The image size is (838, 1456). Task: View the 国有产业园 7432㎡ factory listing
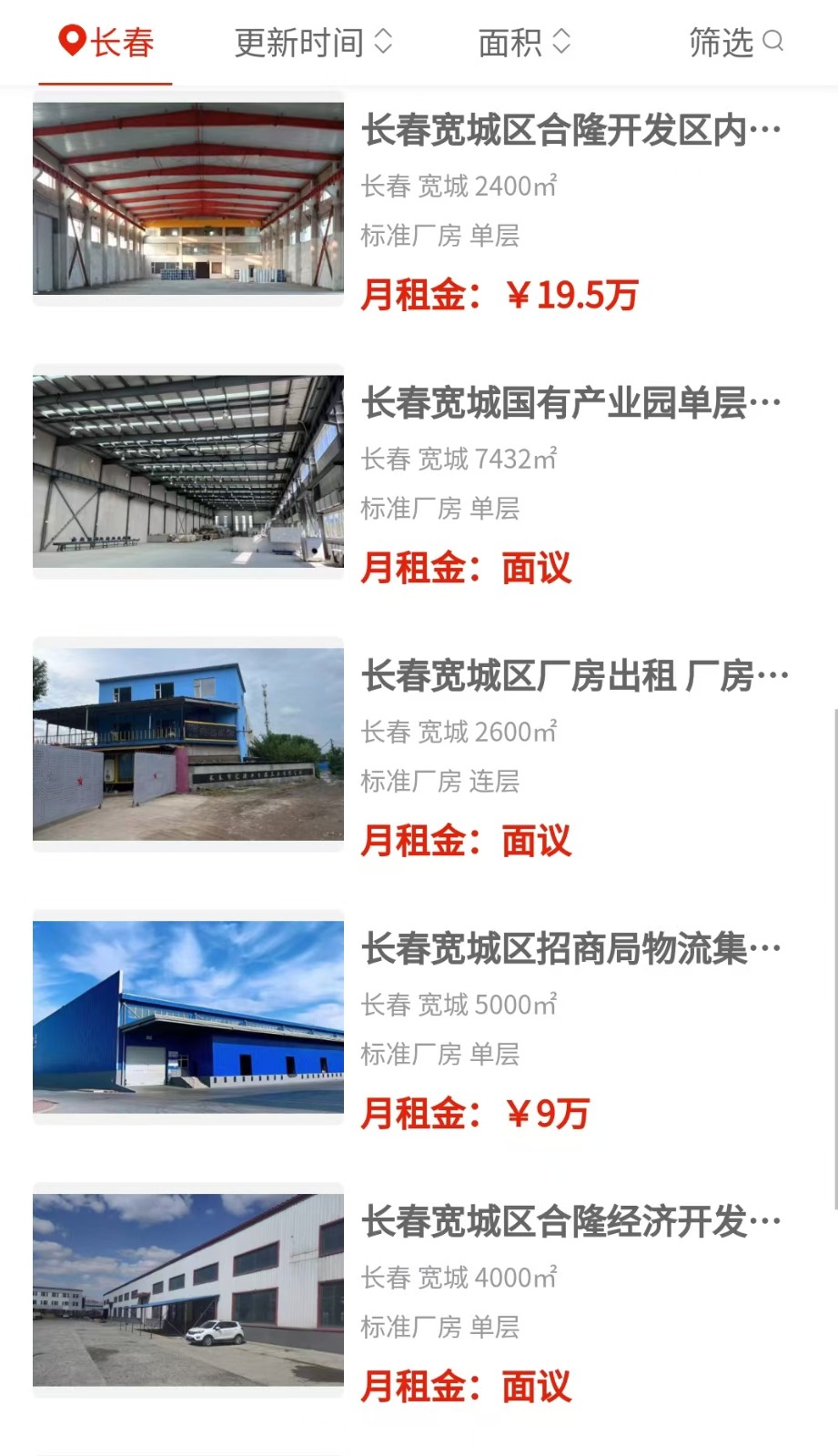pos(570,404)
